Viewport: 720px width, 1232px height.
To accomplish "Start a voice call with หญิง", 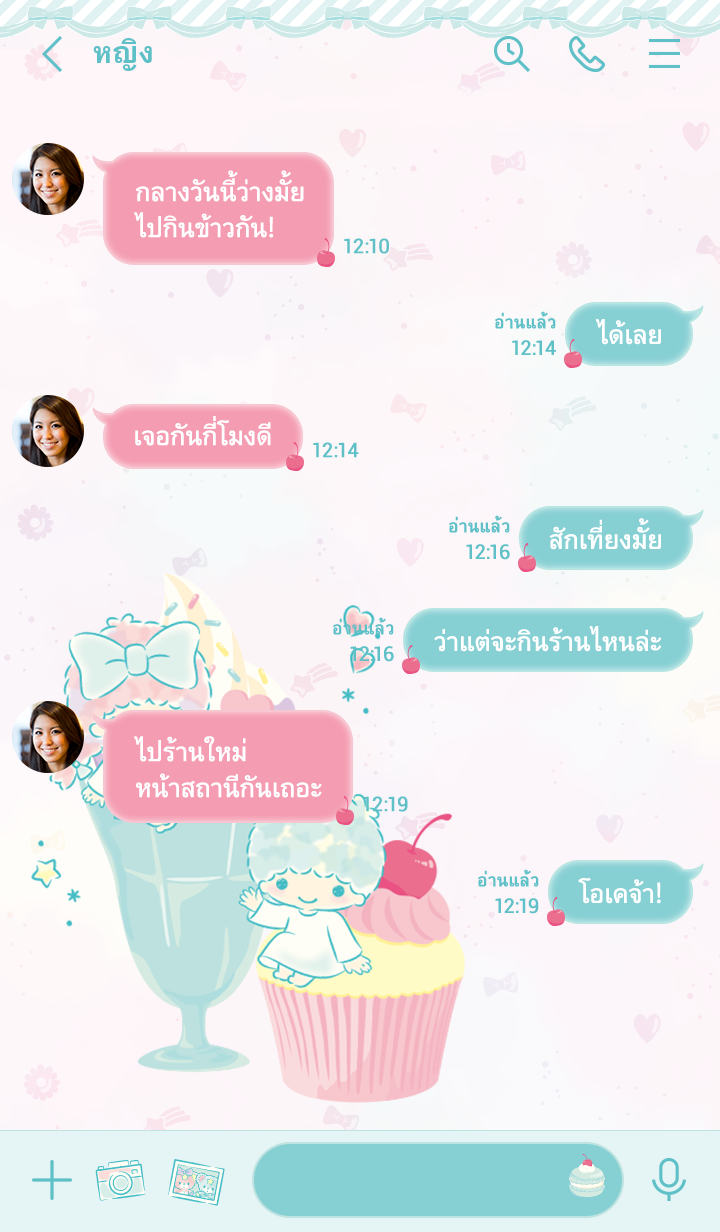I will click(586, 54).
